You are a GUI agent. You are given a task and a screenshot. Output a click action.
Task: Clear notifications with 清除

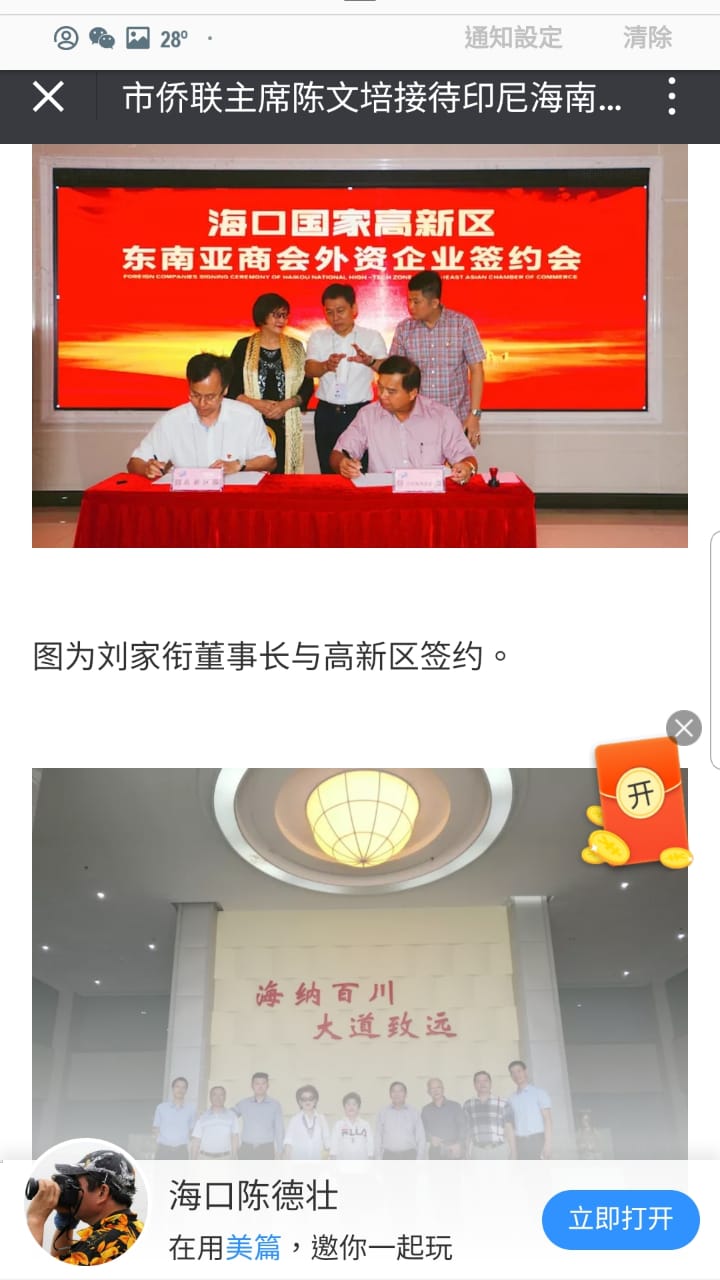click(647, 38)
